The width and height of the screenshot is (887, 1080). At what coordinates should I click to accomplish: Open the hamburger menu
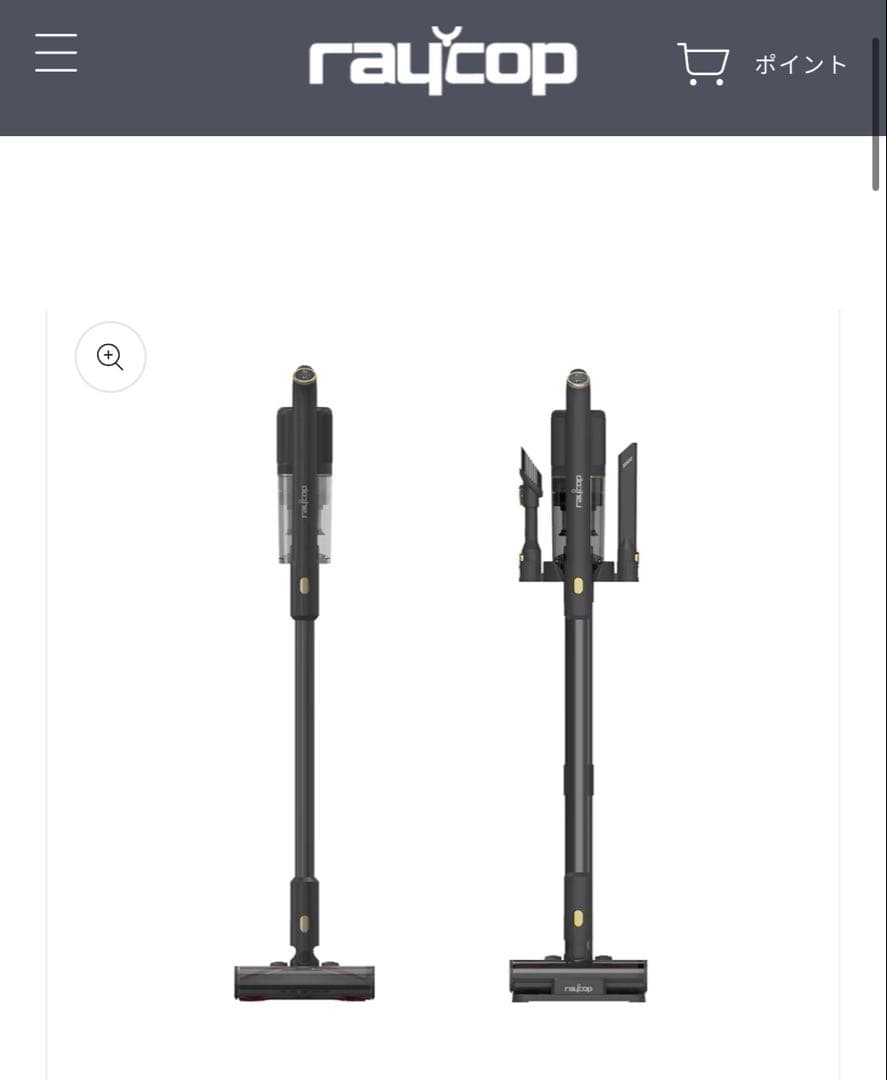point(56,53)
